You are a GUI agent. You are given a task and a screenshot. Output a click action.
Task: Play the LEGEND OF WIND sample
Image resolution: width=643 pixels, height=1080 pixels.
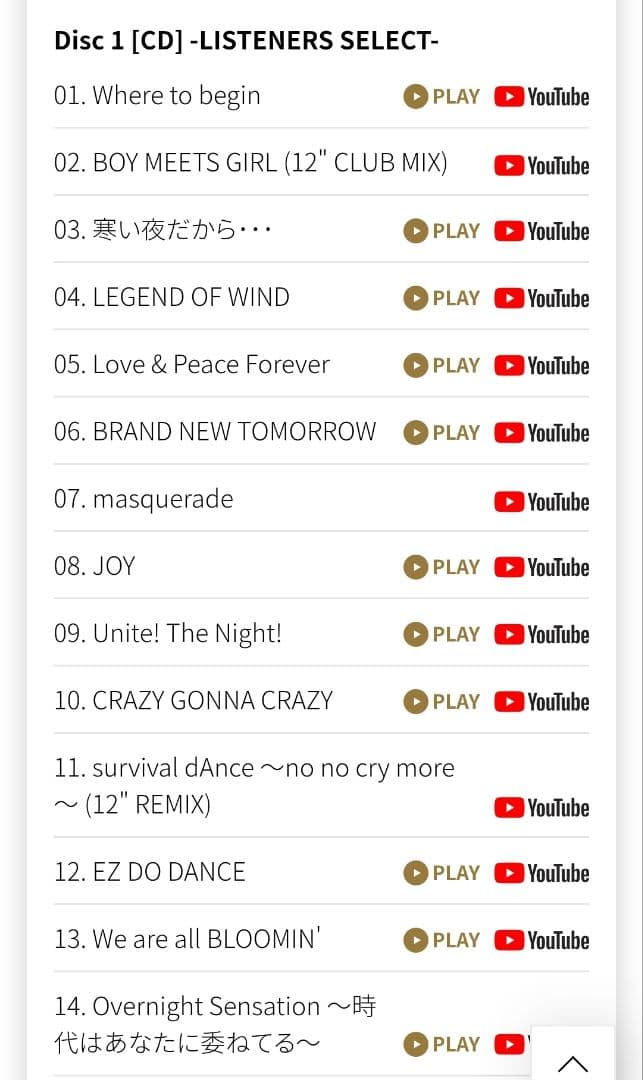(x=442, y=298)
